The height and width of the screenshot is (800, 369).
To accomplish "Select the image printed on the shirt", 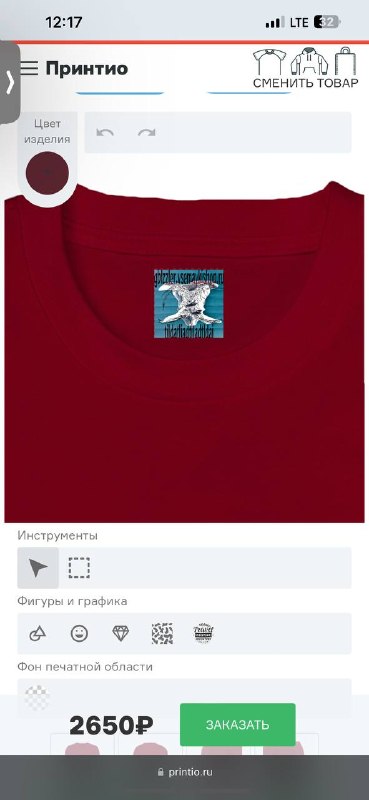I will tap(189, 303).
